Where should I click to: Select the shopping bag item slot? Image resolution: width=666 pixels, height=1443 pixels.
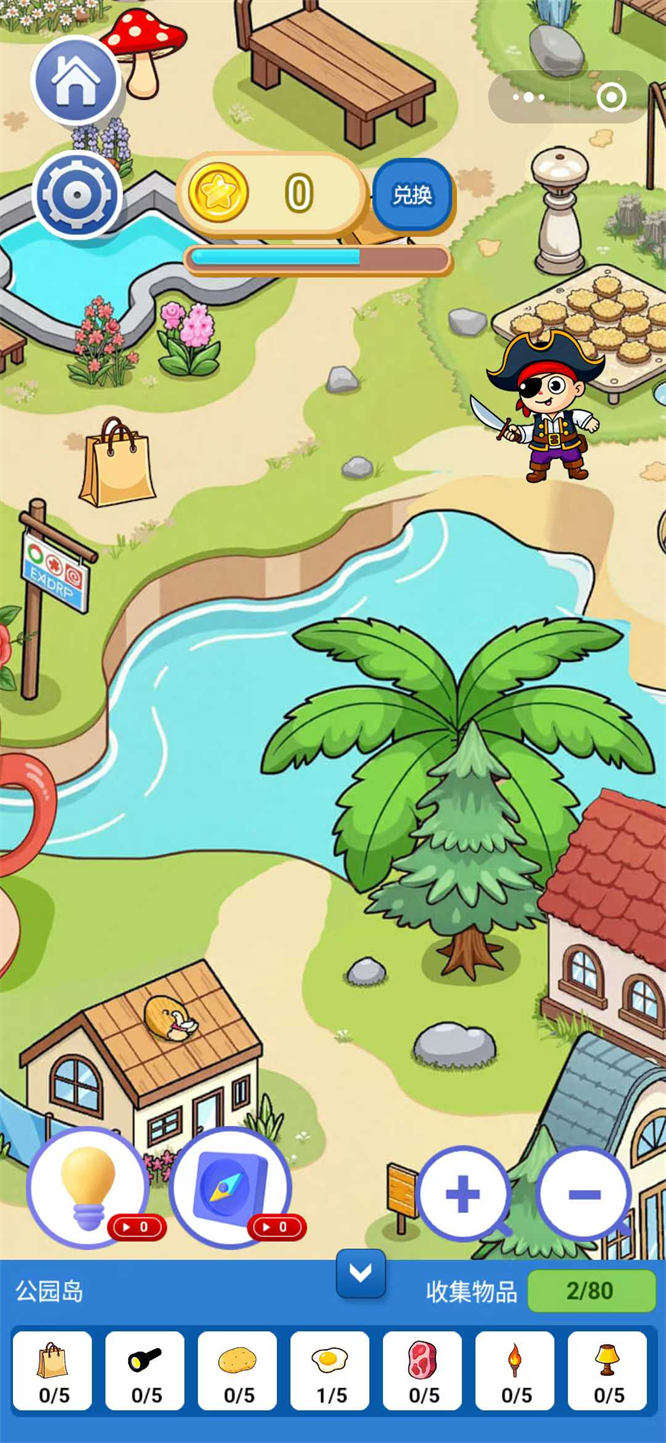pyautogui.click(x=52, y=1370)
